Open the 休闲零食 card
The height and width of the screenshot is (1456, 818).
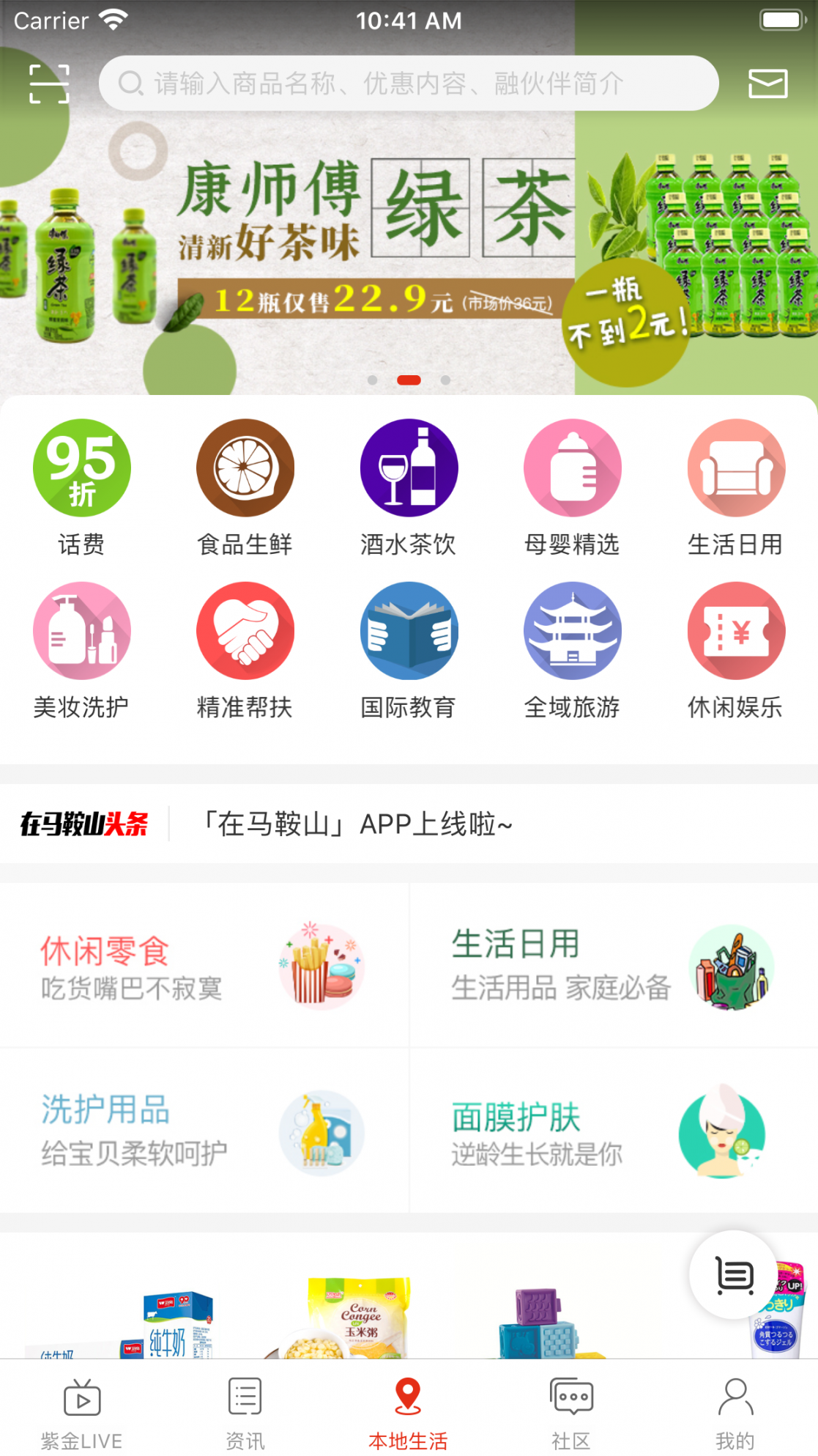point(204,967)
